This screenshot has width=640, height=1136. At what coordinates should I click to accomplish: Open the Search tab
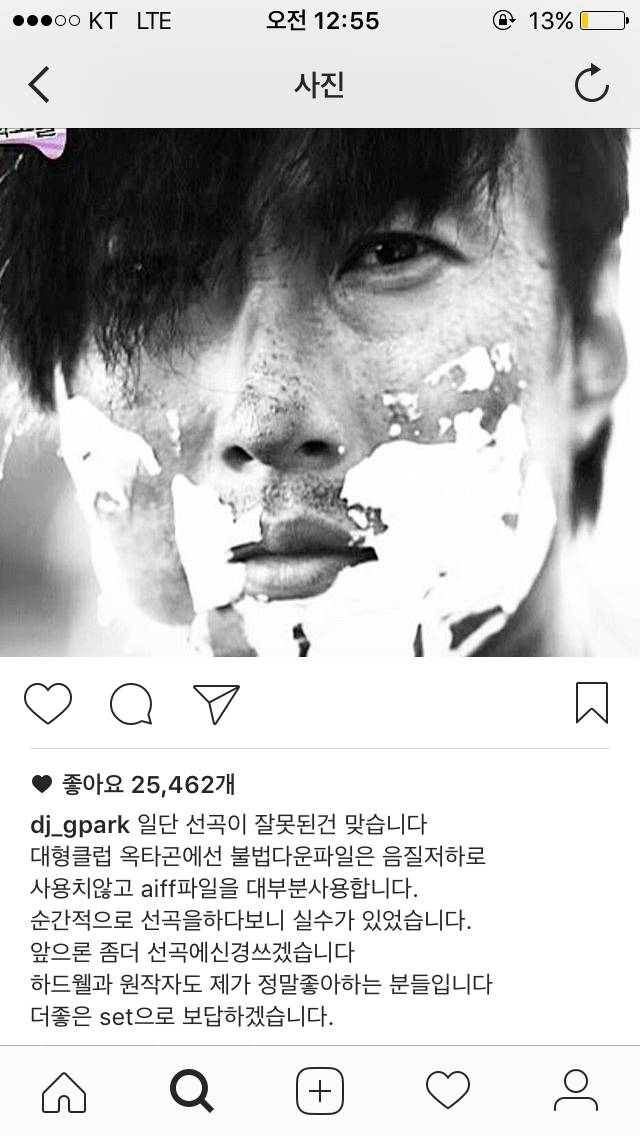tap(192, 1091)
